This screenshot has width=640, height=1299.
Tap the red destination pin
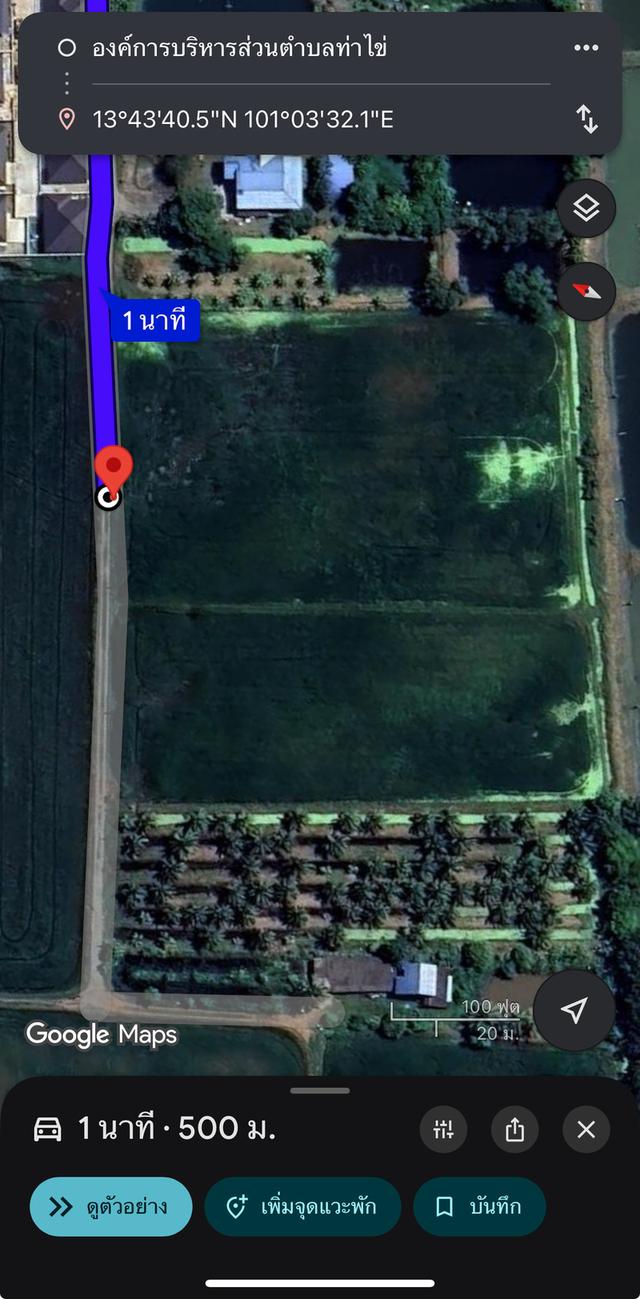pyautogui.click(x=113, y=469)
